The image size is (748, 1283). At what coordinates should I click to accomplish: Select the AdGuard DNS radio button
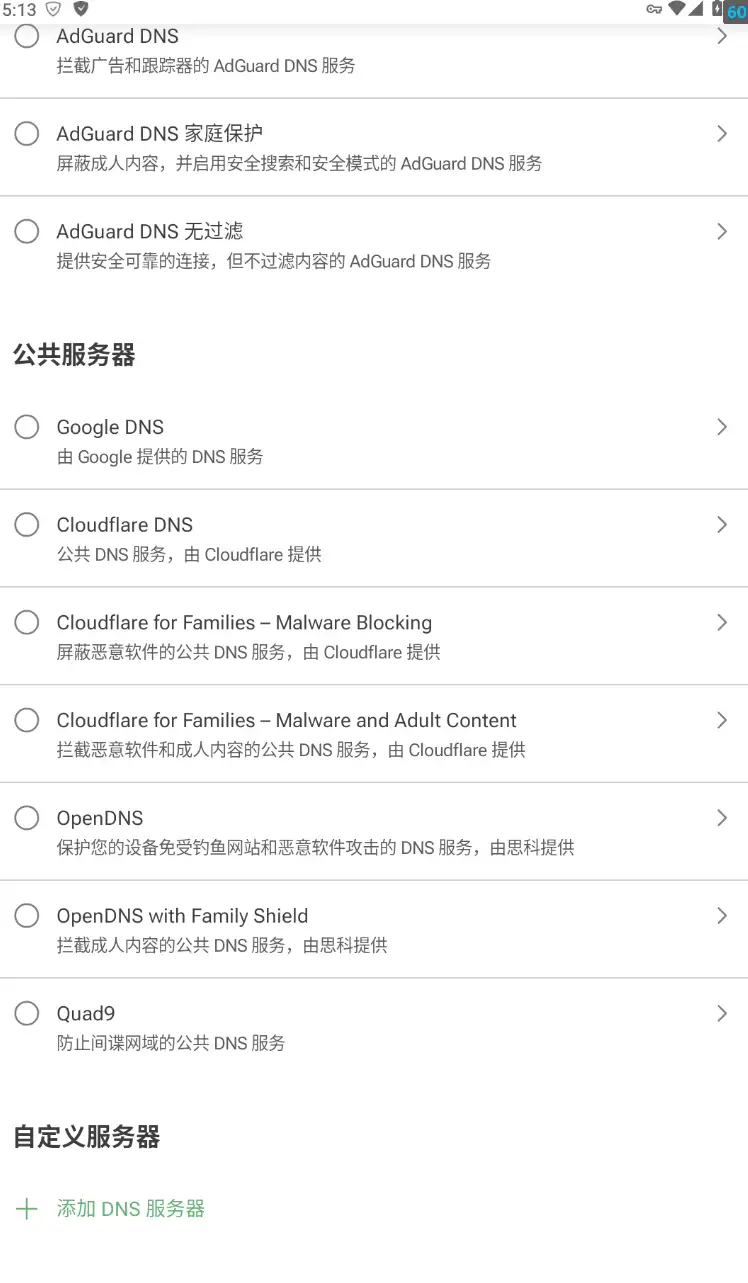coord(26,35)
